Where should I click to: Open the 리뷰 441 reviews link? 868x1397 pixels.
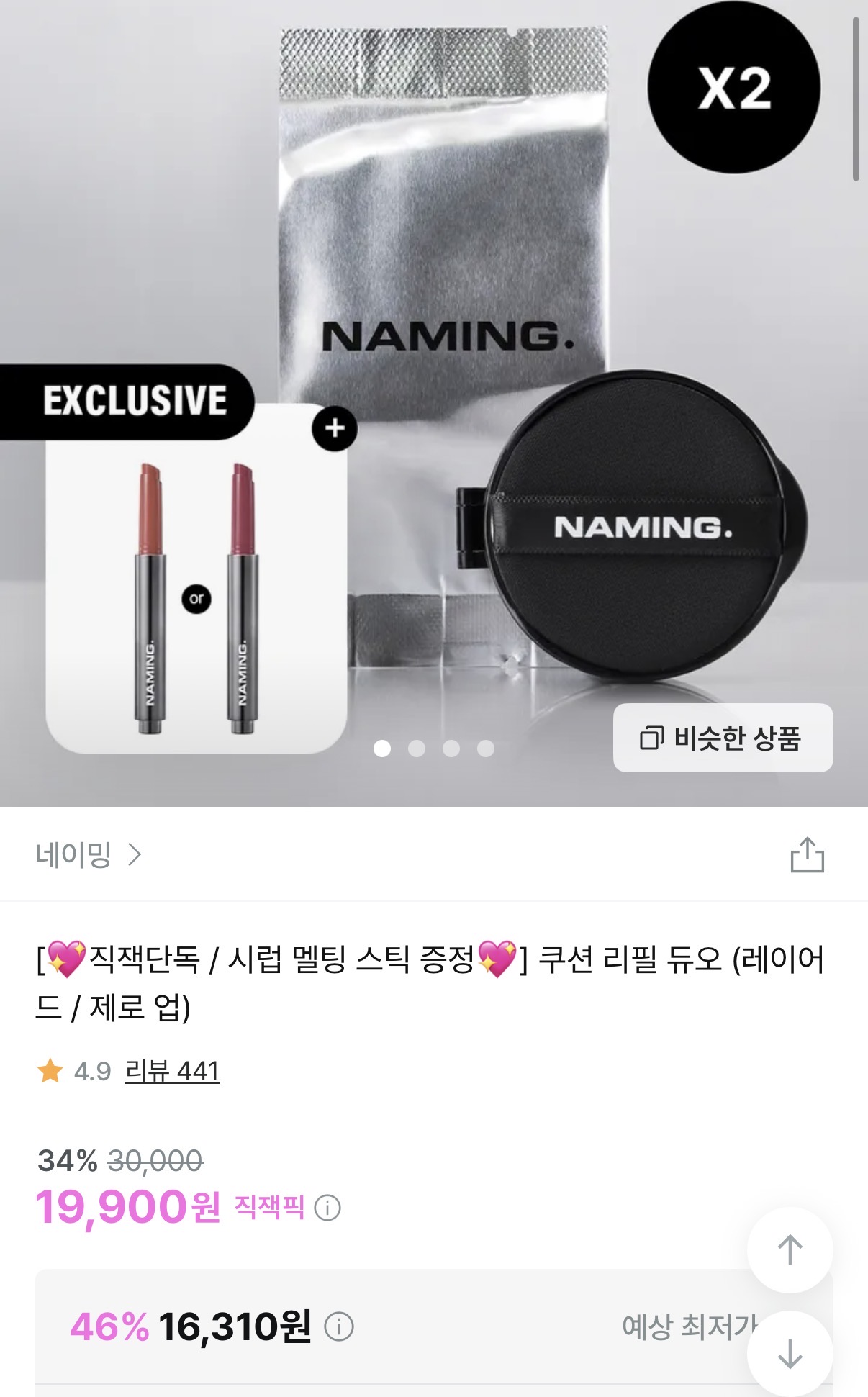[x=172, y=1071]
